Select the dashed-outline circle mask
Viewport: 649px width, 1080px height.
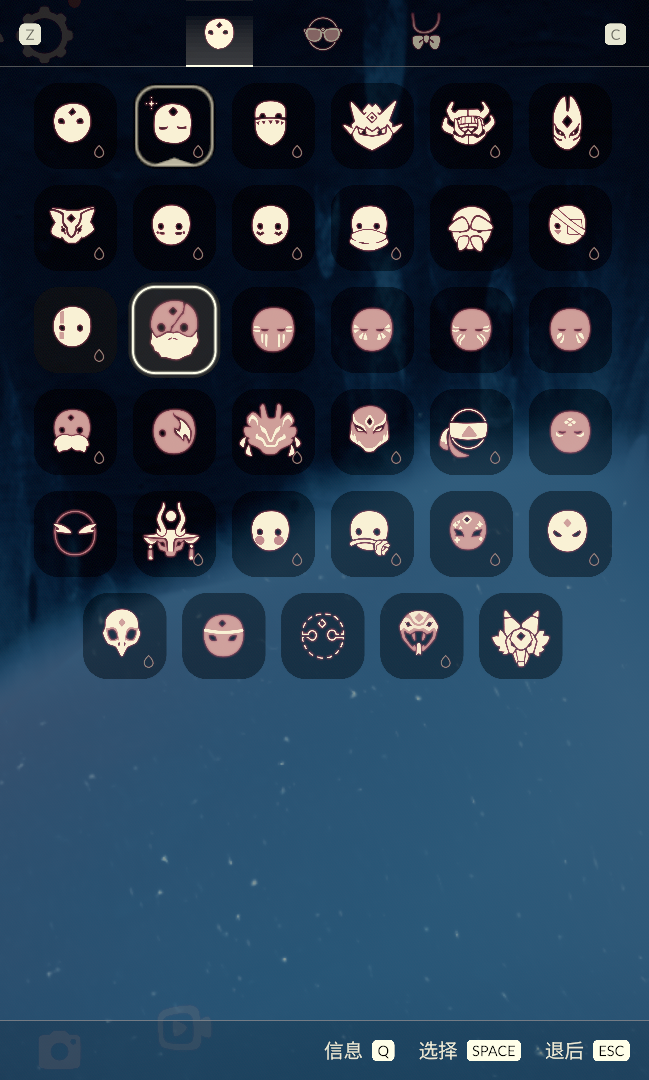tap(322, 636)
